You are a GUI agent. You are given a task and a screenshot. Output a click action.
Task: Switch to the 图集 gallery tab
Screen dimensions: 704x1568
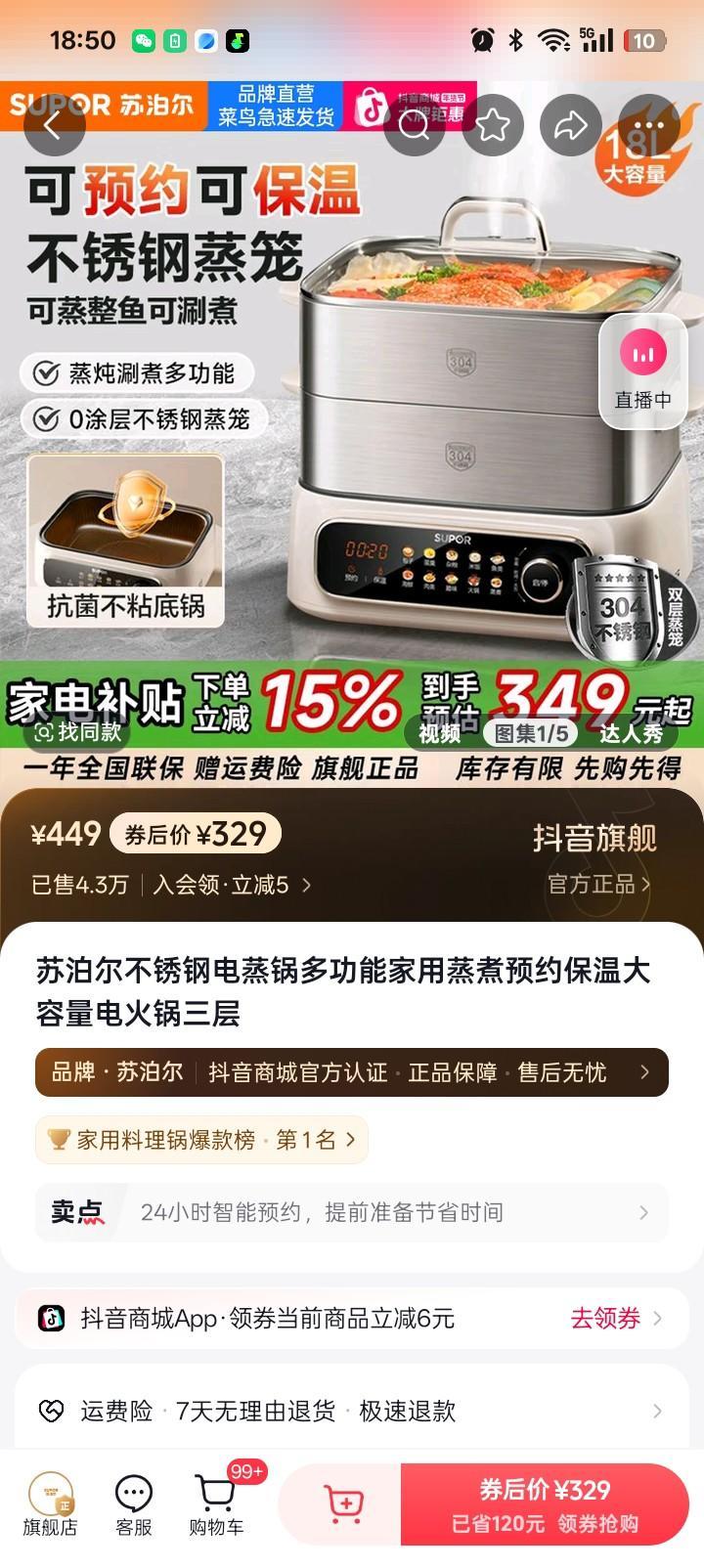click(531, 733)
